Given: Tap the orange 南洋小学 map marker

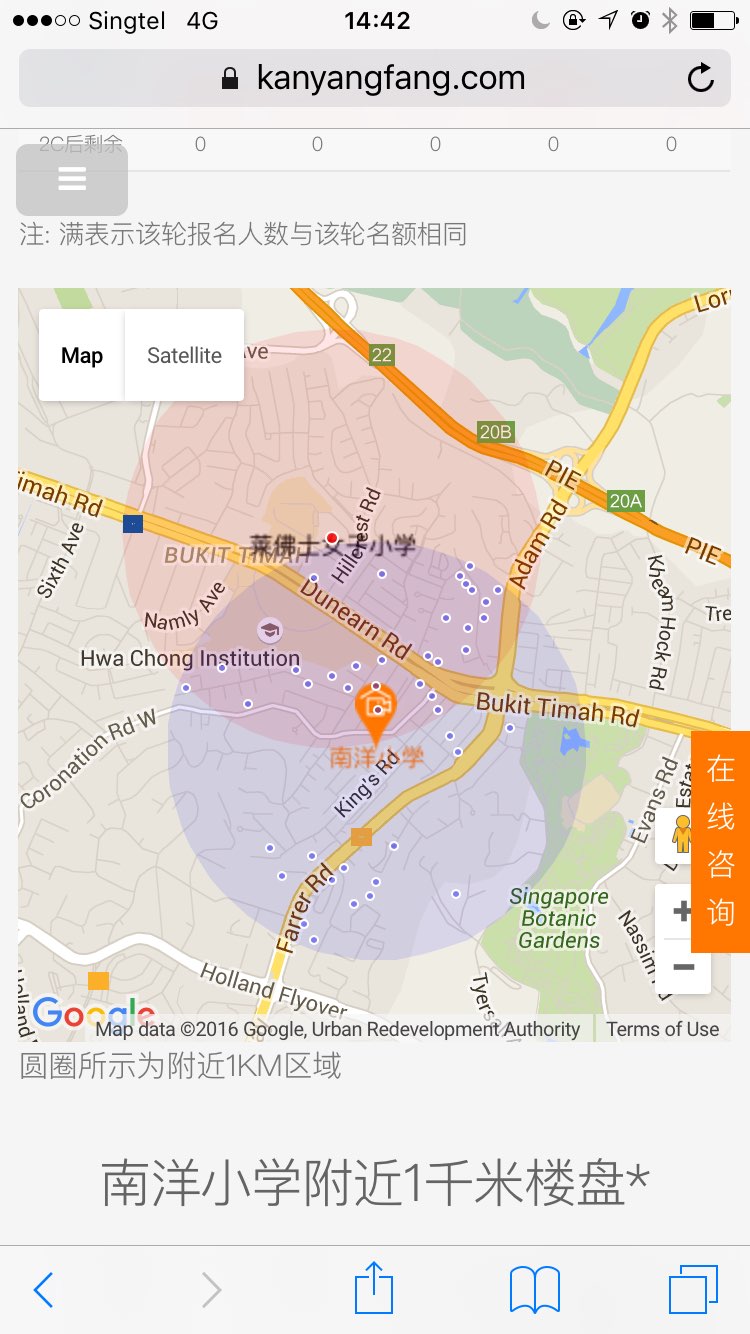Looking at the screenshot, I should coord(376,708).
